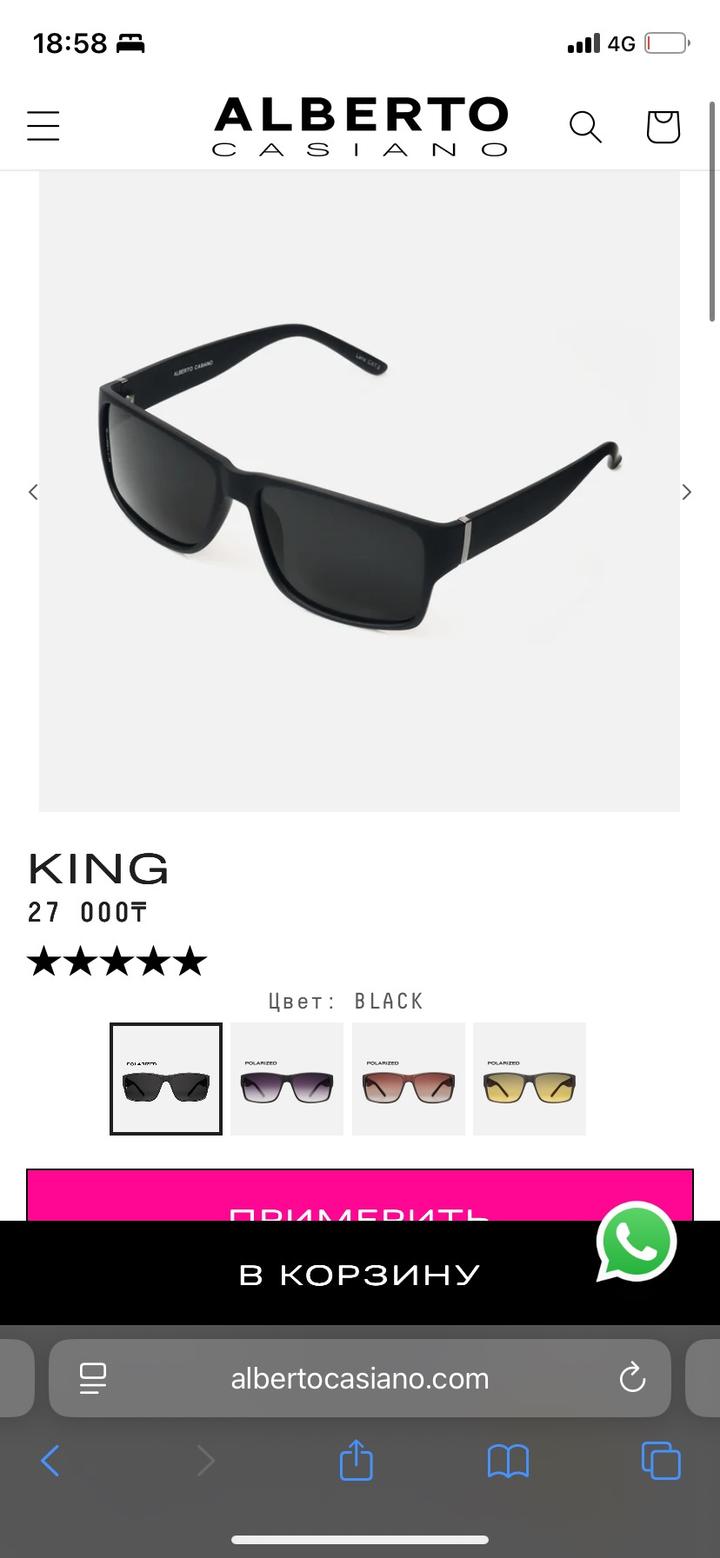Viewport: 720px width, 1558px height.
Task: Select the black color variant
Action: (166, 1079)
